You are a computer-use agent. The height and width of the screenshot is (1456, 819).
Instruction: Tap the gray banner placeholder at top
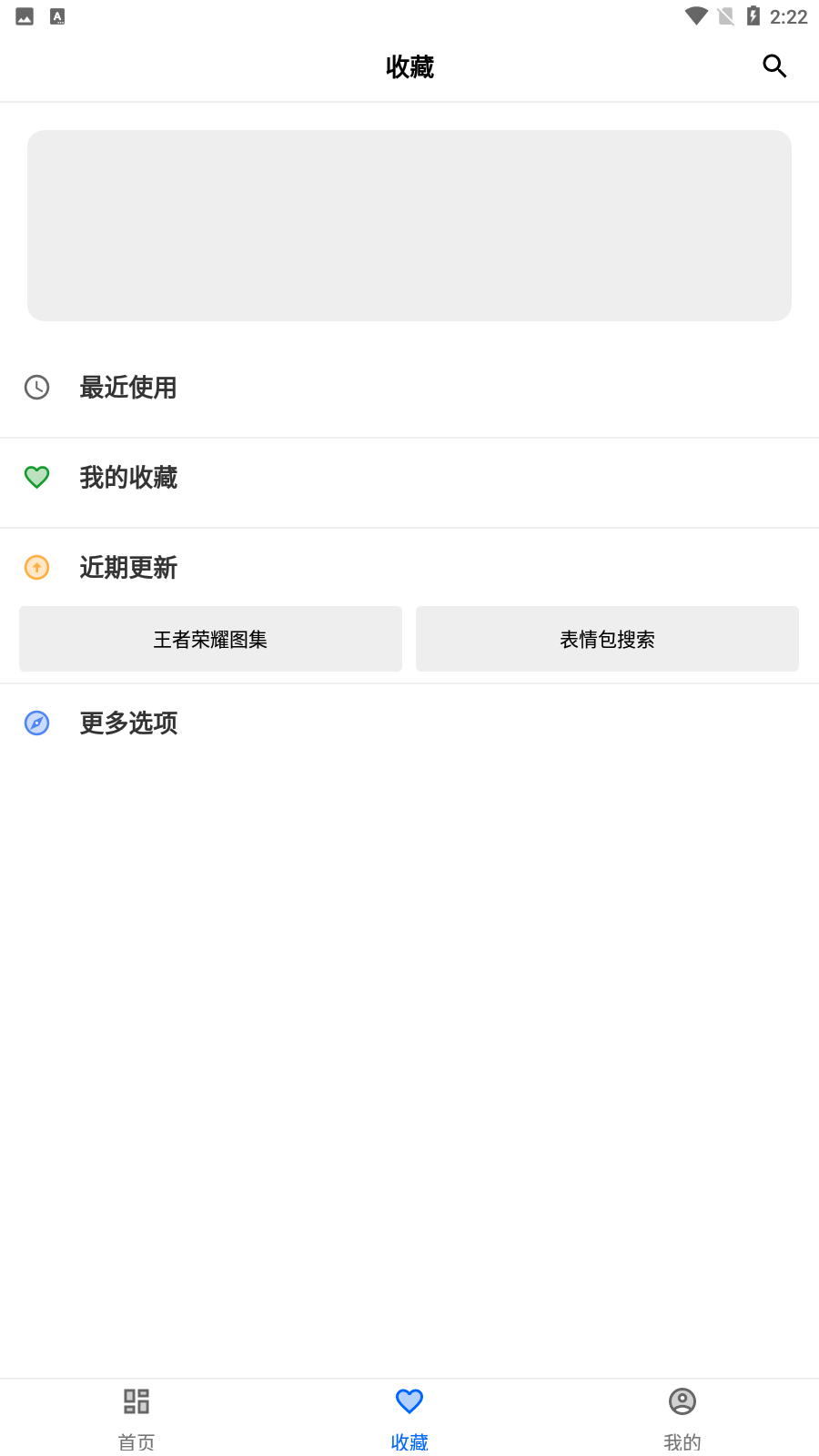(x=409, y=225)
